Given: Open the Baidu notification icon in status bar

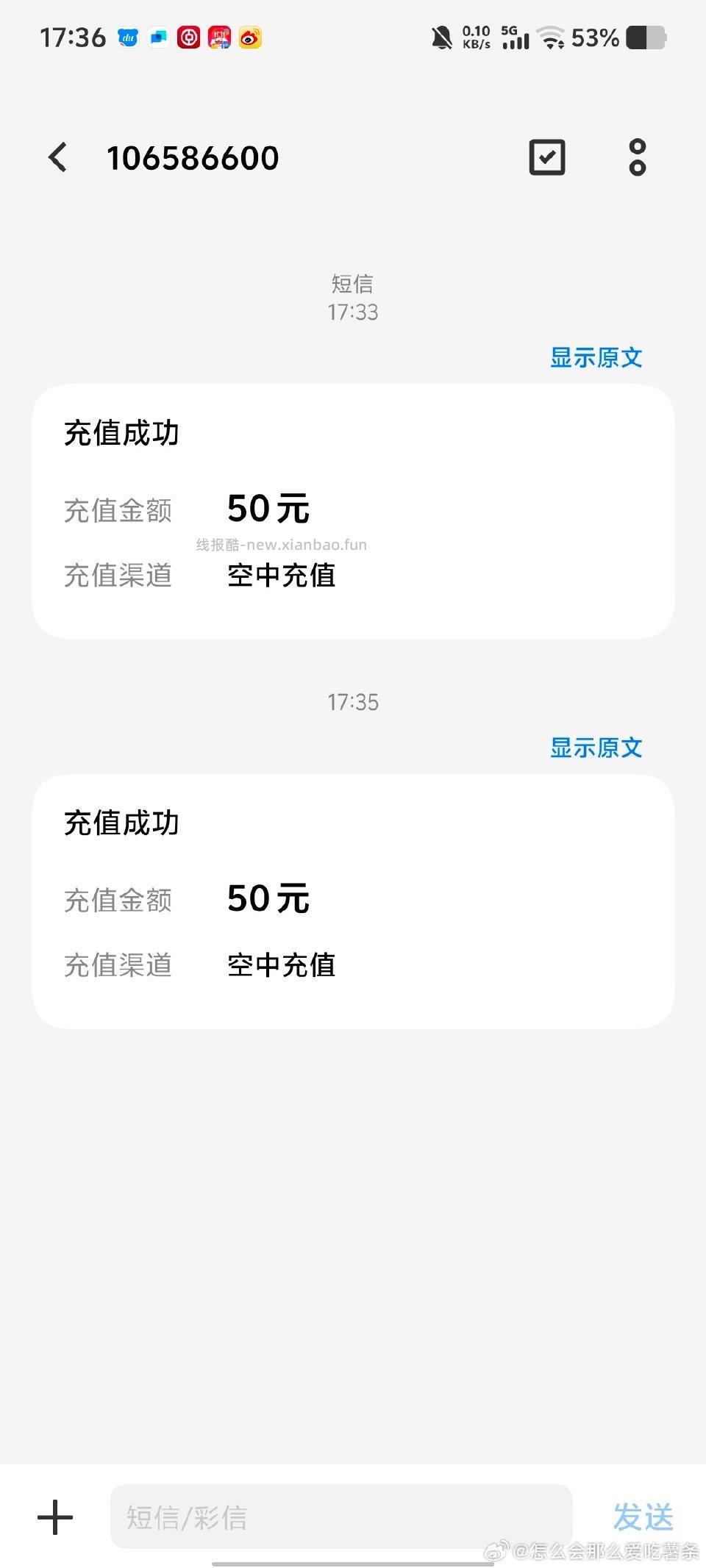Looking at the screenshot, I should 127,38.
